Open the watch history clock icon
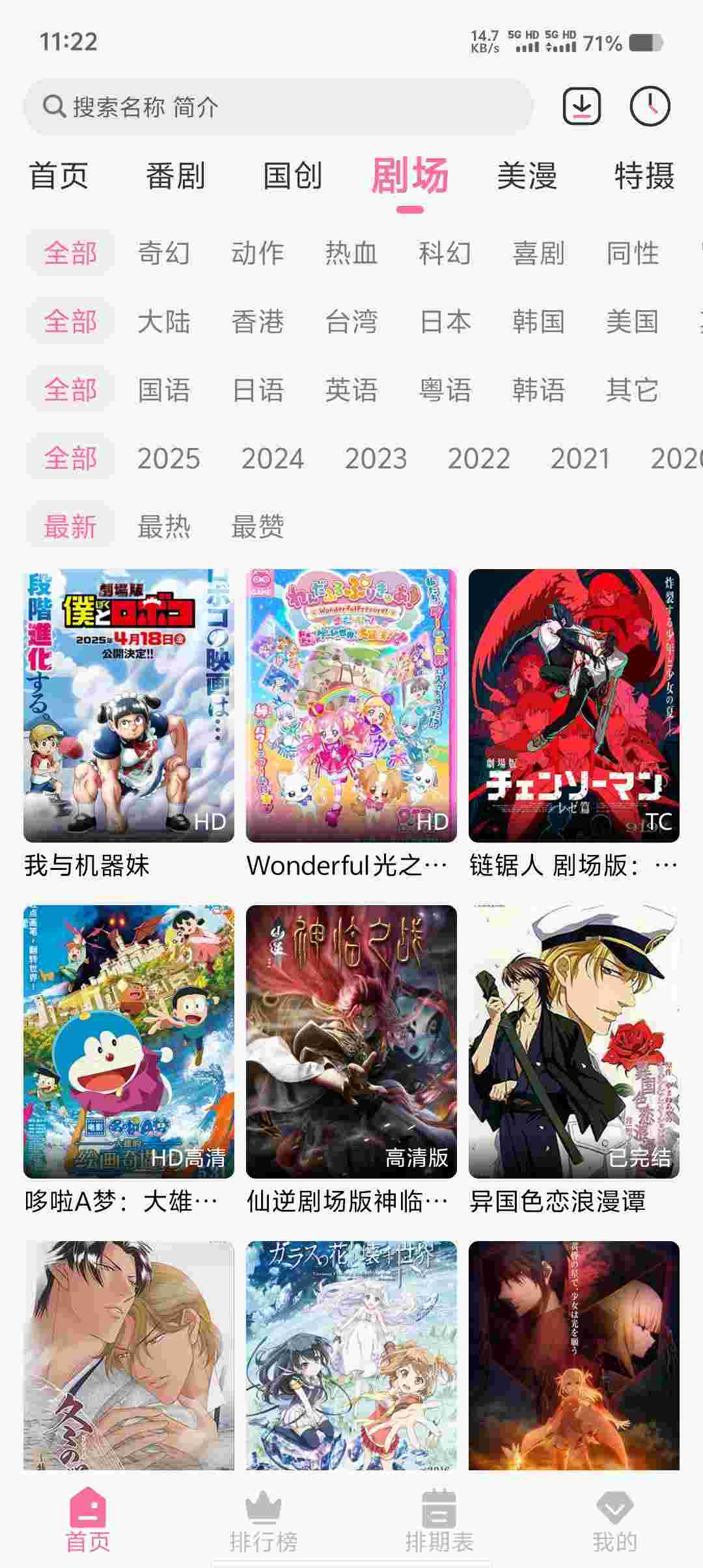 (x=650, y=106)
